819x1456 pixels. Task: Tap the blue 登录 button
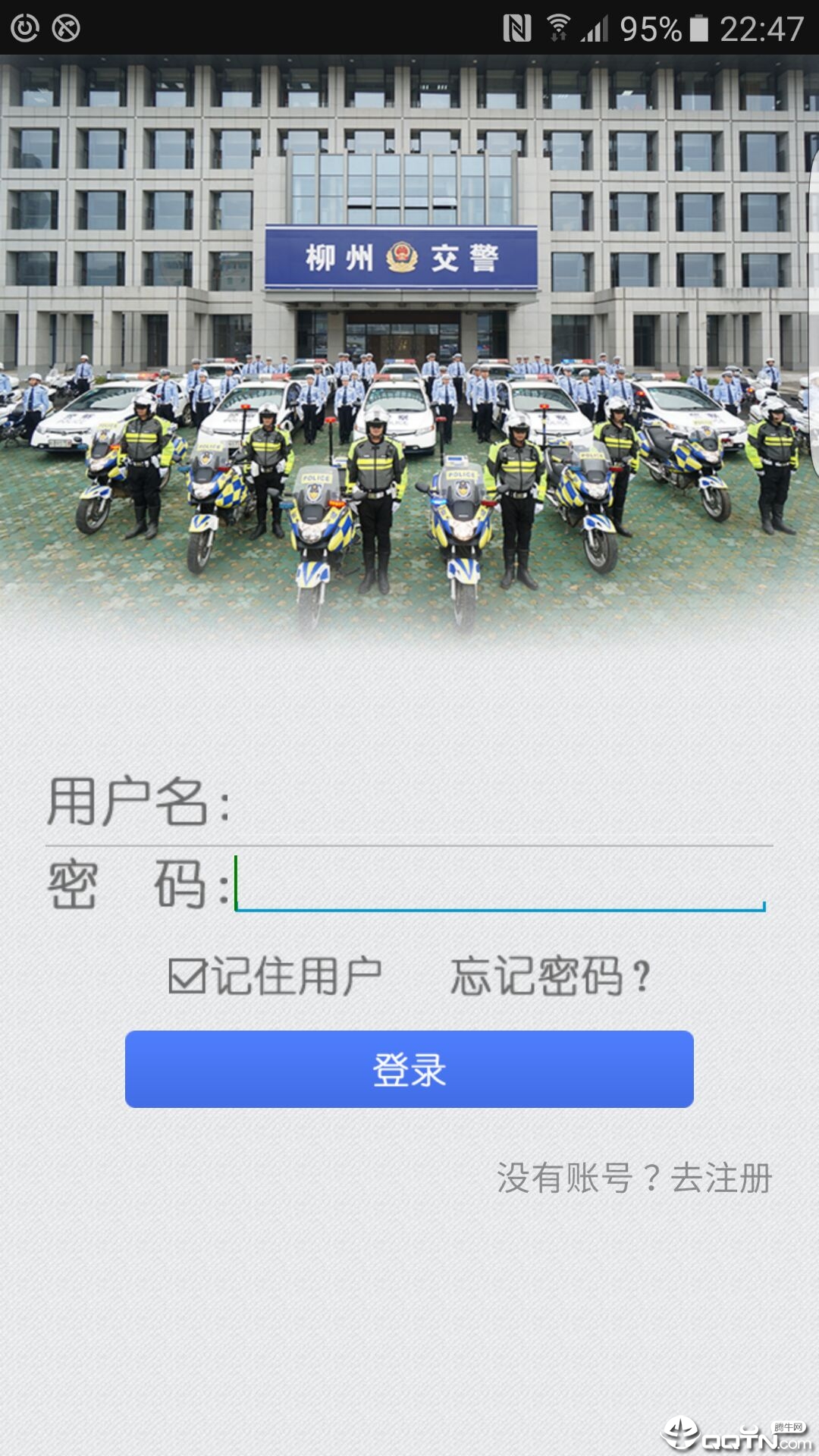[409, 1069]
